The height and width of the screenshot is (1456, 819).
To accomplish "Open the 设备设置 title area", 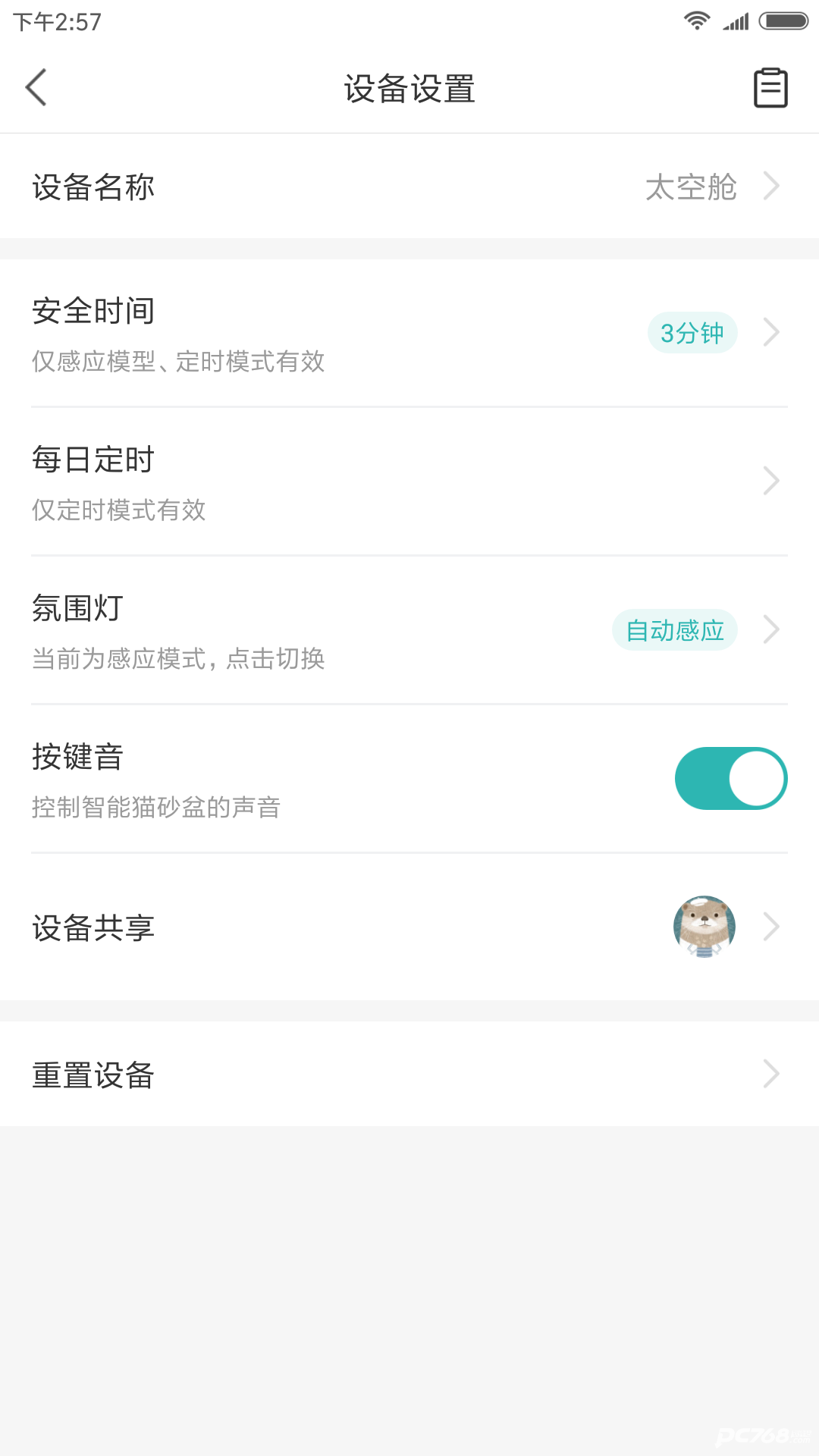I will [409, 88].
